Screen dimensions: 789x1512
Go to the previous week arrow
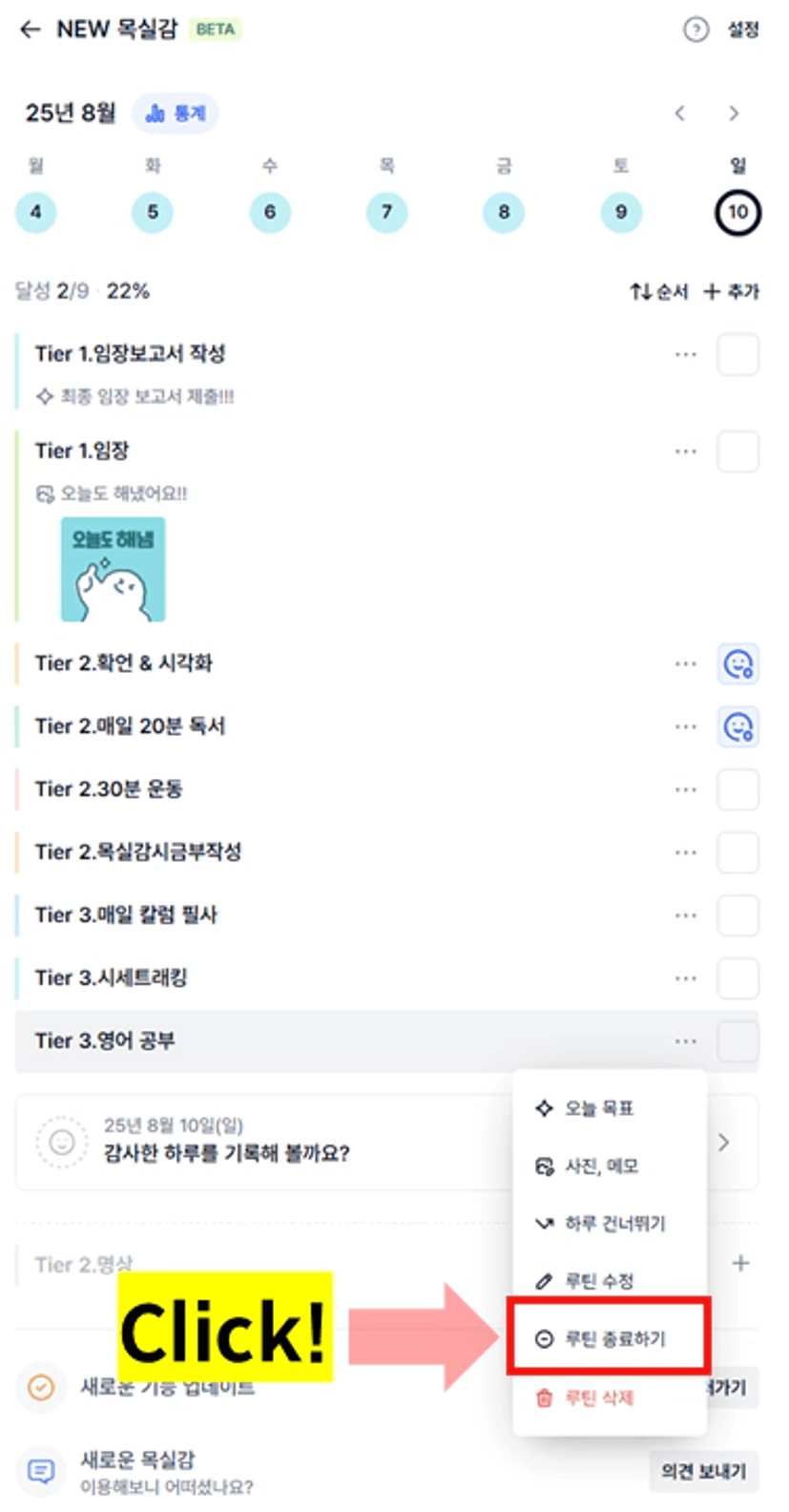tap(679, 114)
